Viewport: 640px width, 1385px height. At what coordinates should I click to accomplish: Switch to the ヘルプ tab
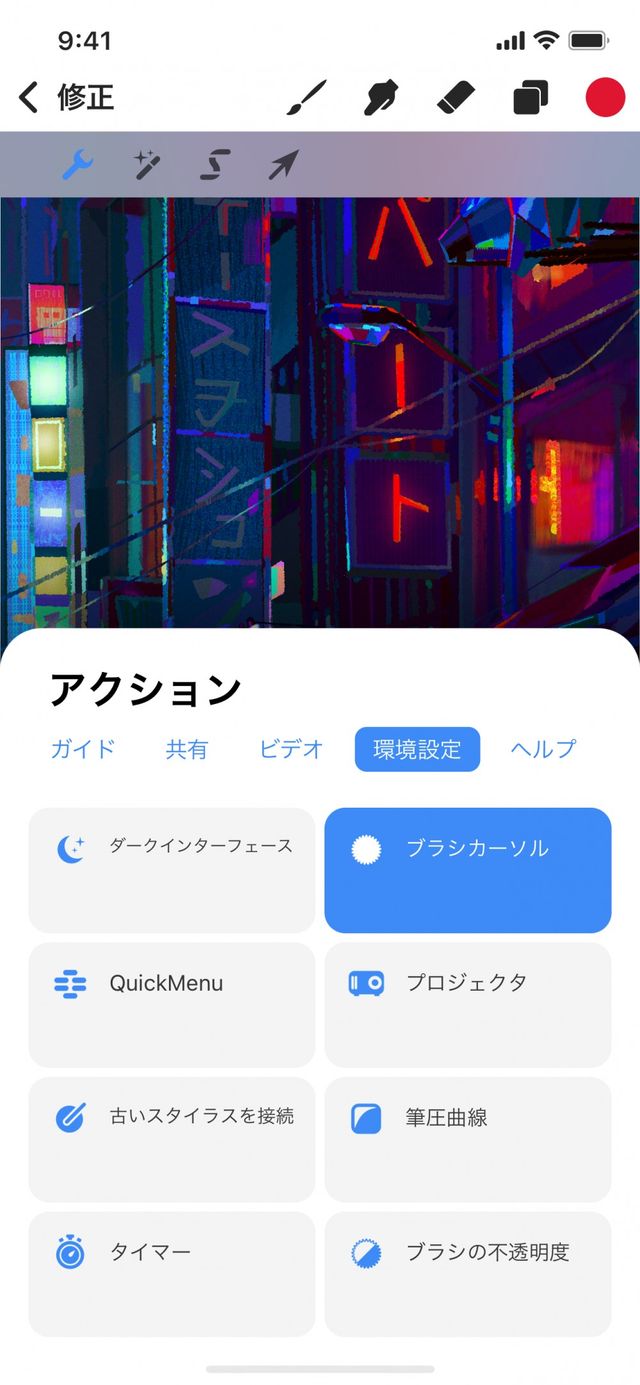[543, 749]
